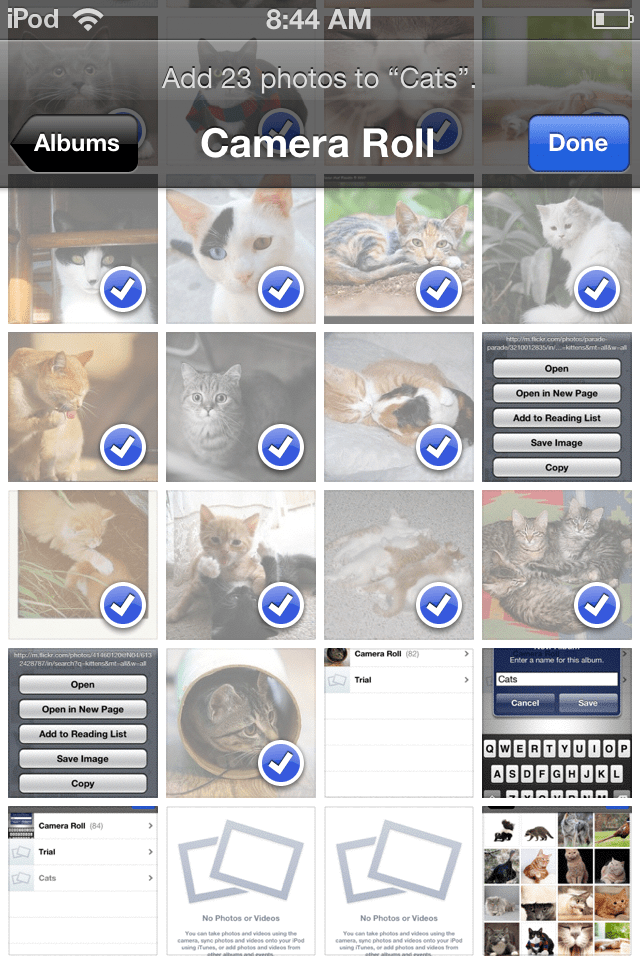Deselect the calico cat lying on the ground
The height and width of the screenshot is (960, 640).
click(399, 249)
